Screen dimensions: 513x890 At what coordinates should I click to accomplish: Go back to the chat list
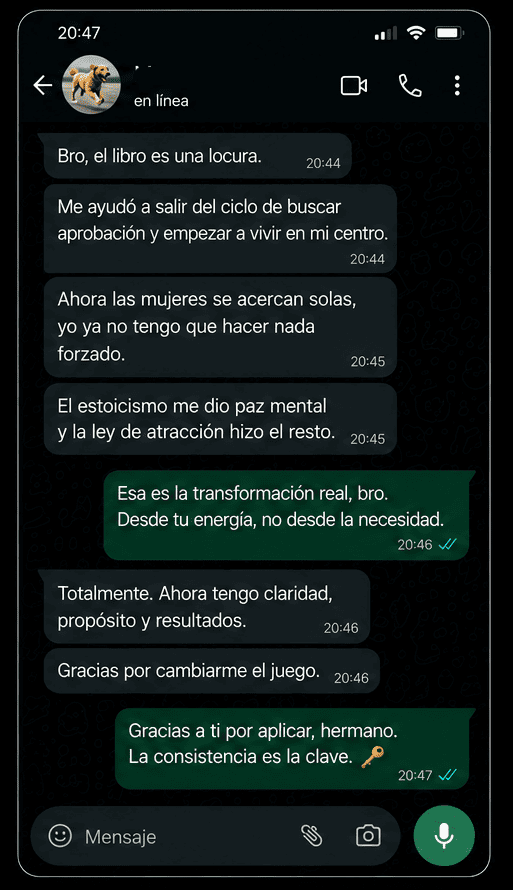point(43,86)
